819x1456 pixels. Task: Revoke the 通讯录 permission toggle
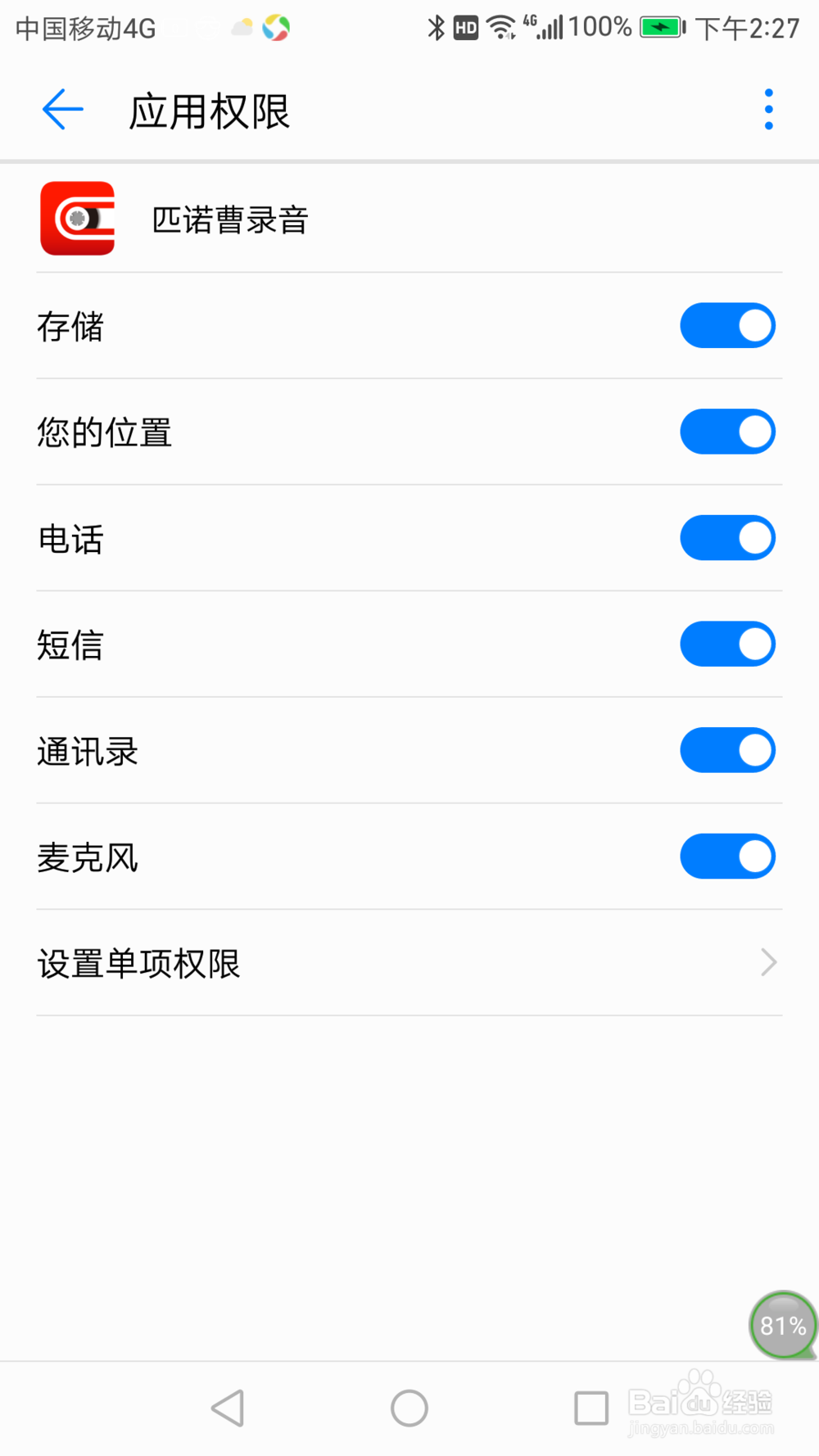point(727,750)
